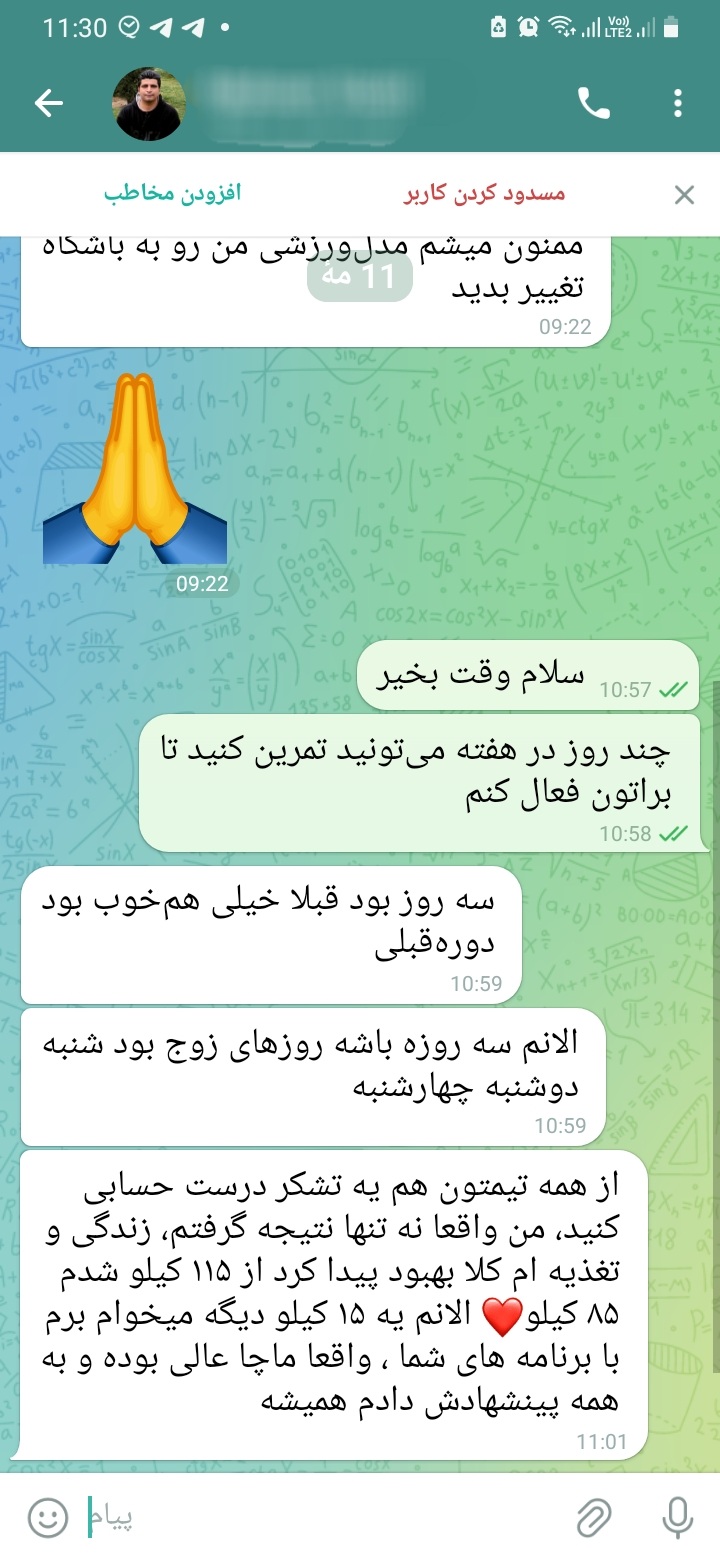Open the contact's profile photo

[x=148, y=104]
